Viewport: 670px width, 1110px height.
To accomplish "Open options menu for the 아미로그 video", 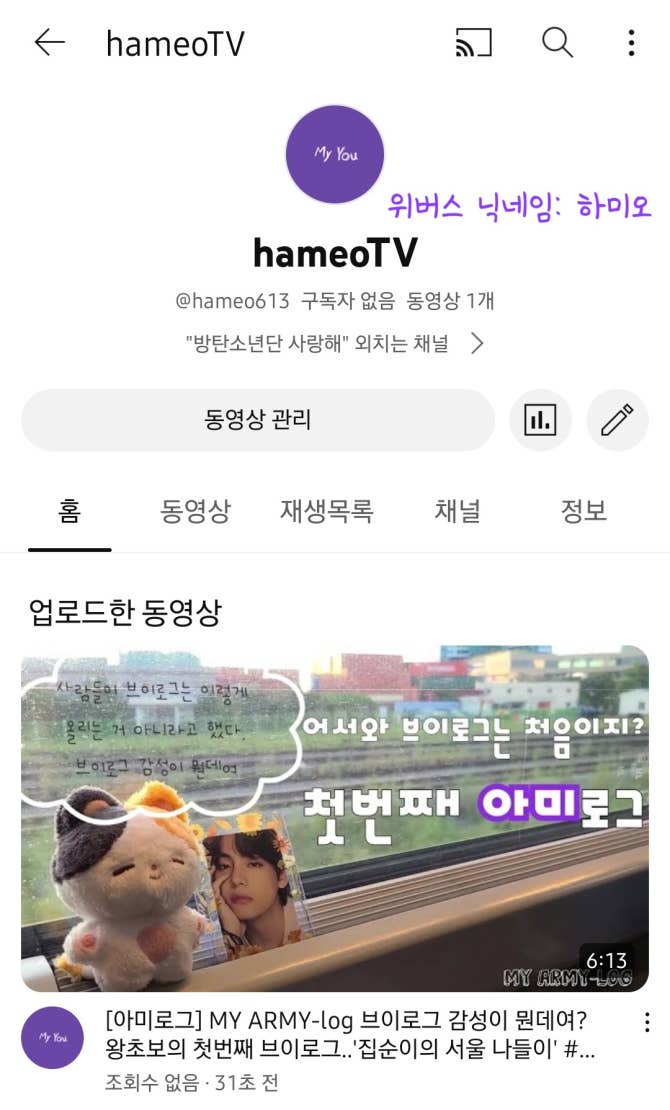I will click(x=647, y=1022).
